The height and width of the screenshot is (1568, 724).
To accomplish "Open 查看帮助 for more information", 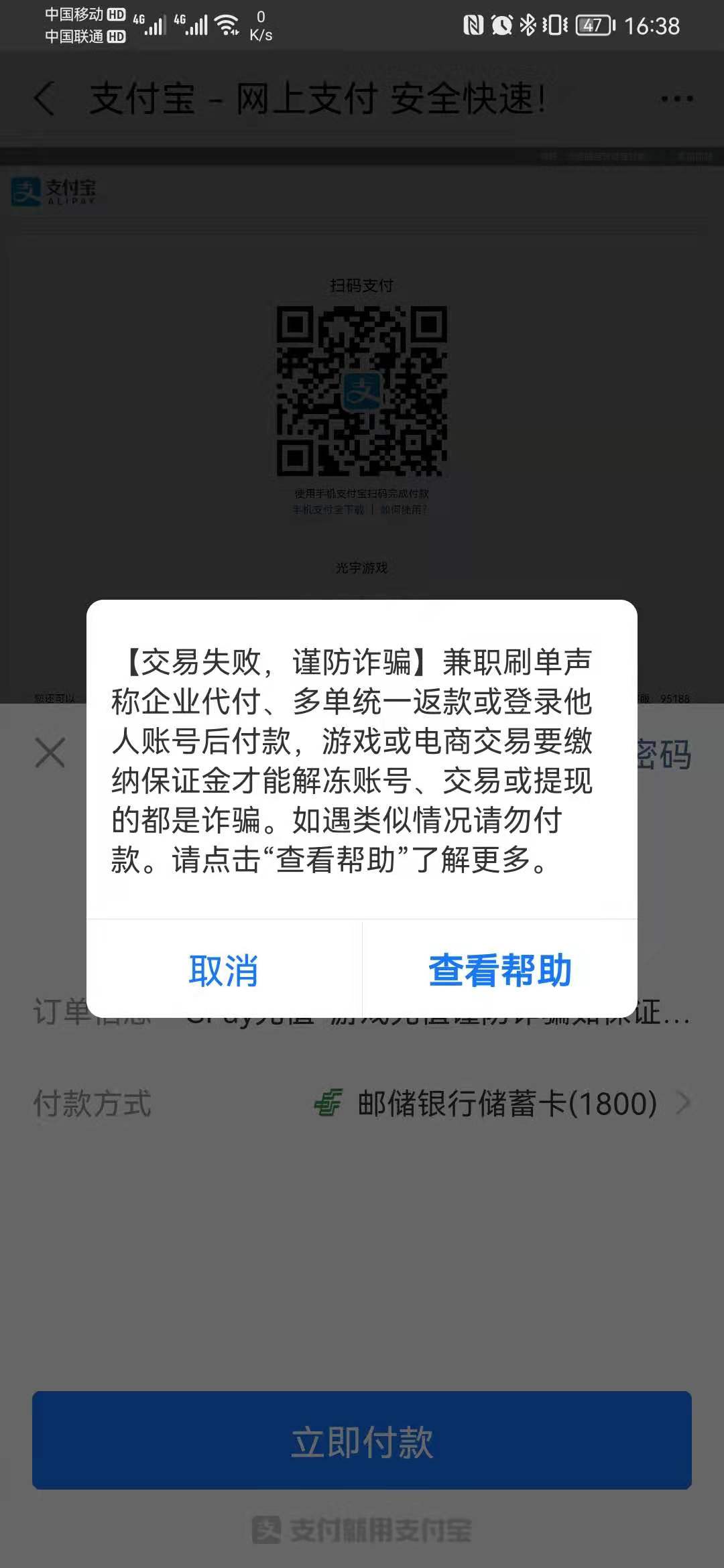I will click(499, 970).
